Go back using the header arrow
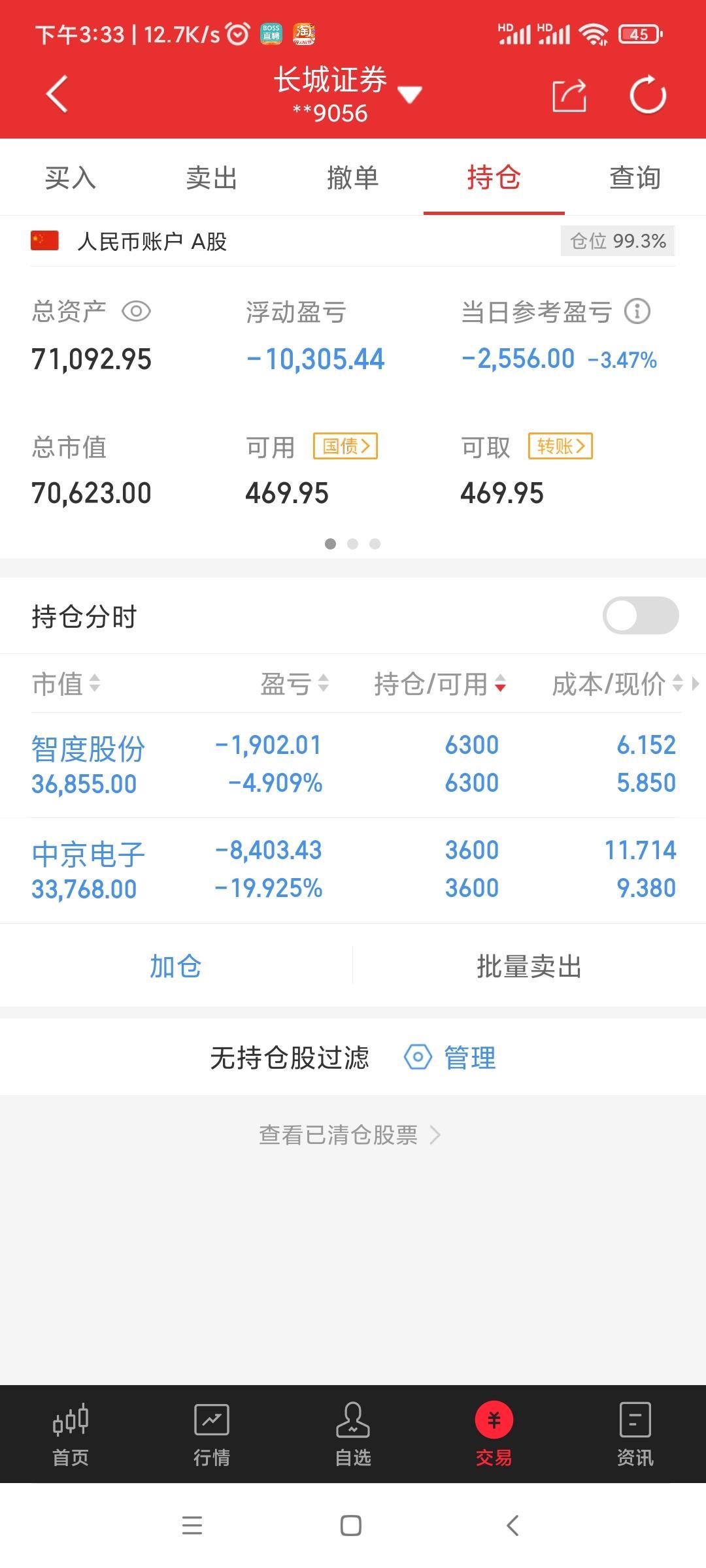Image resolution: width=706 pixels, height=1568 pixels. pyautogui.click(x=57, y=95)
